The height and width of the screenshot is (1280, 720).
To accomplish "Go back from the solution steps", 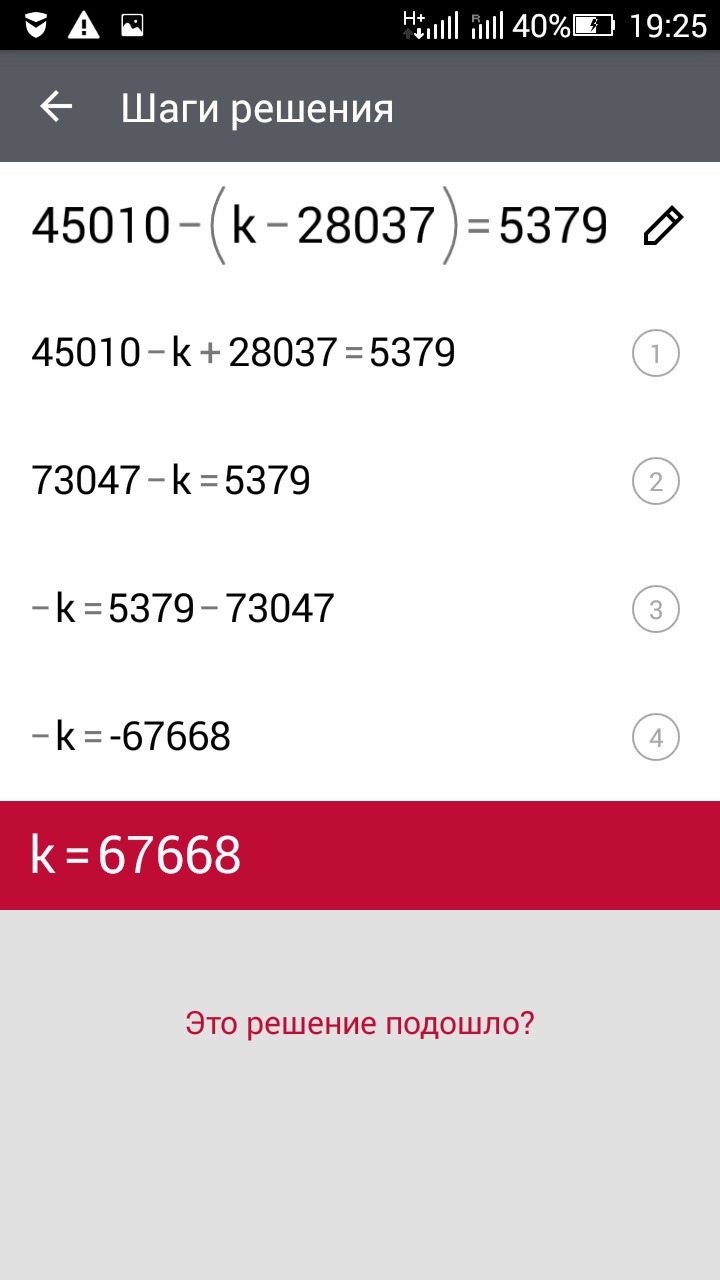I will point(57,107).
